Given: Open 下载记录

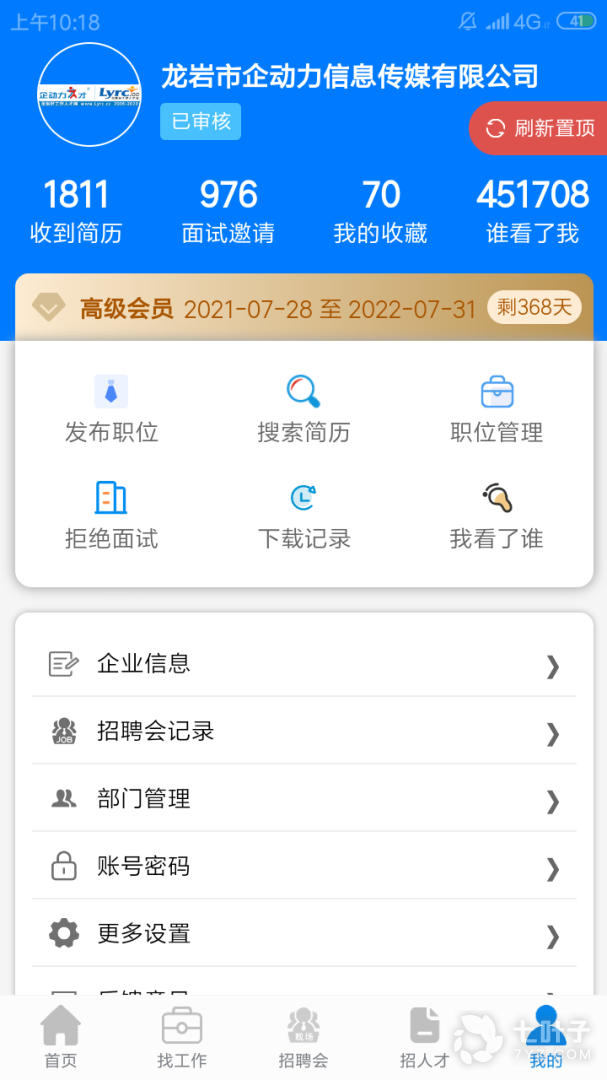Looking at the screenshot, I should coord(303,516).
